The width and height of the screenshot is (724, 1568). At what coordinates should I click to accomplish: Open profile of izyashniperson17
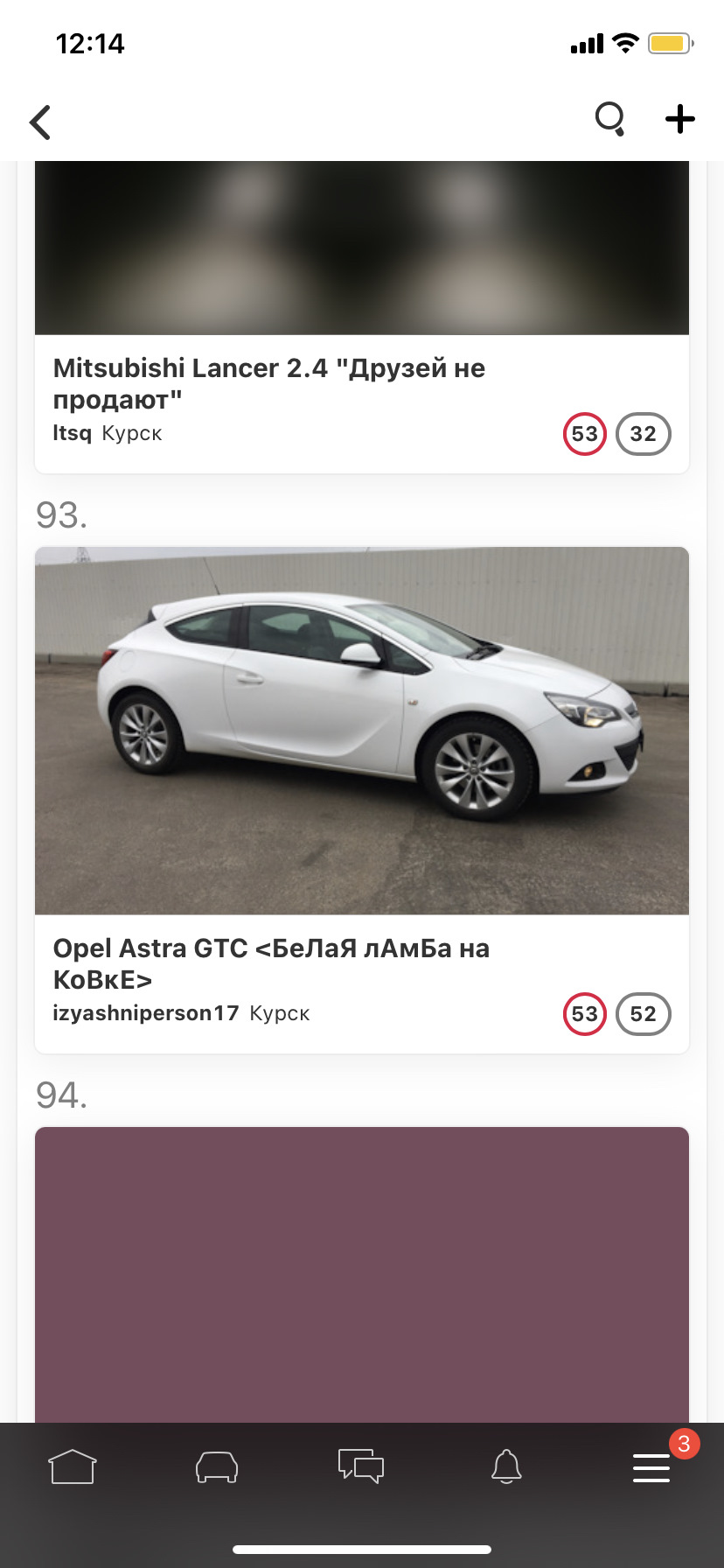[x=146, y=1013]
